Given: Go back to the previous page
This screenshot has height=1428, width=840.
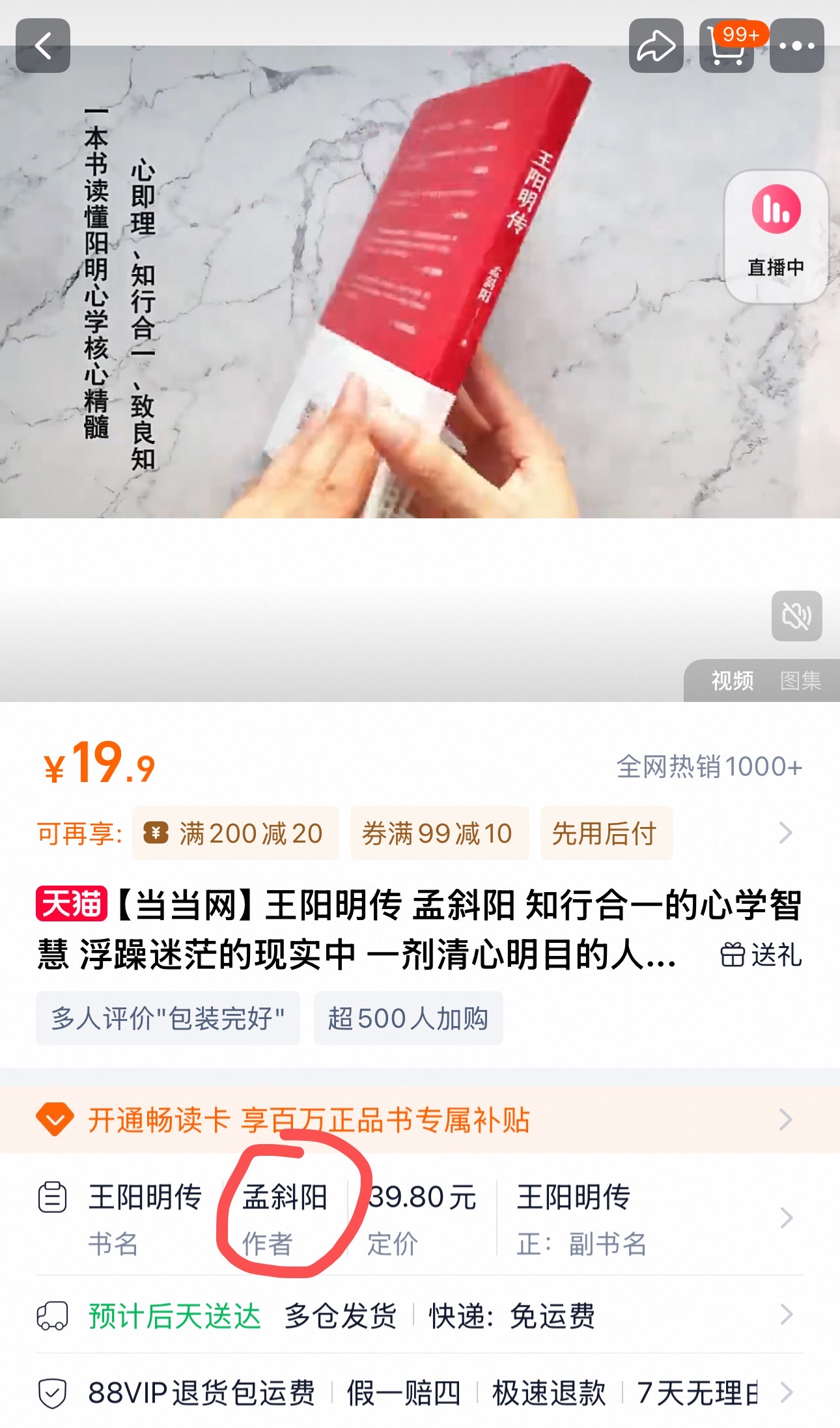Looking at the screenshot, I should 43,46.
